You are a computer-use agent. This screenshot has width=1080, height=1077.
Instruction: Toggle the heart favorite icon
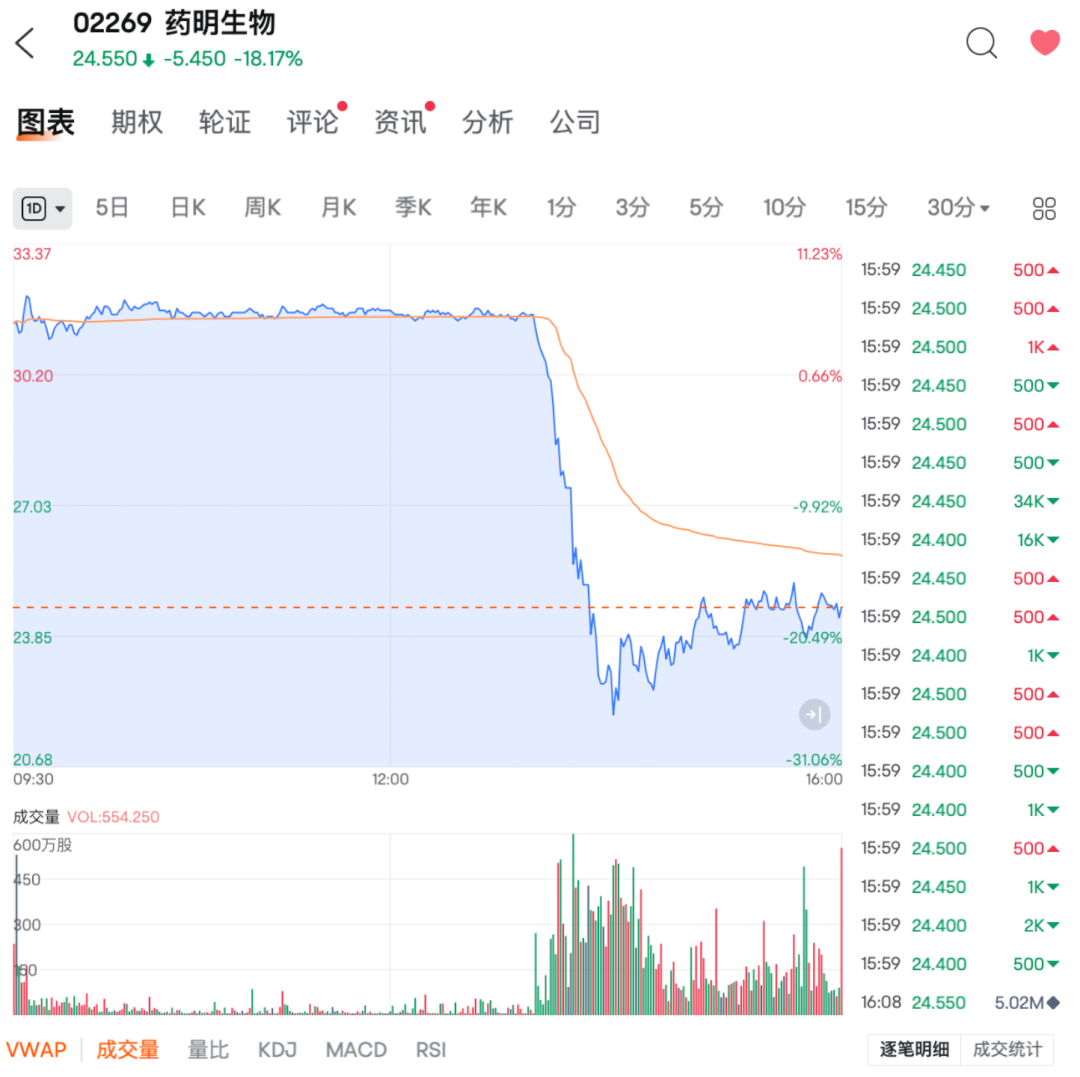click(x=1044, y=42)
